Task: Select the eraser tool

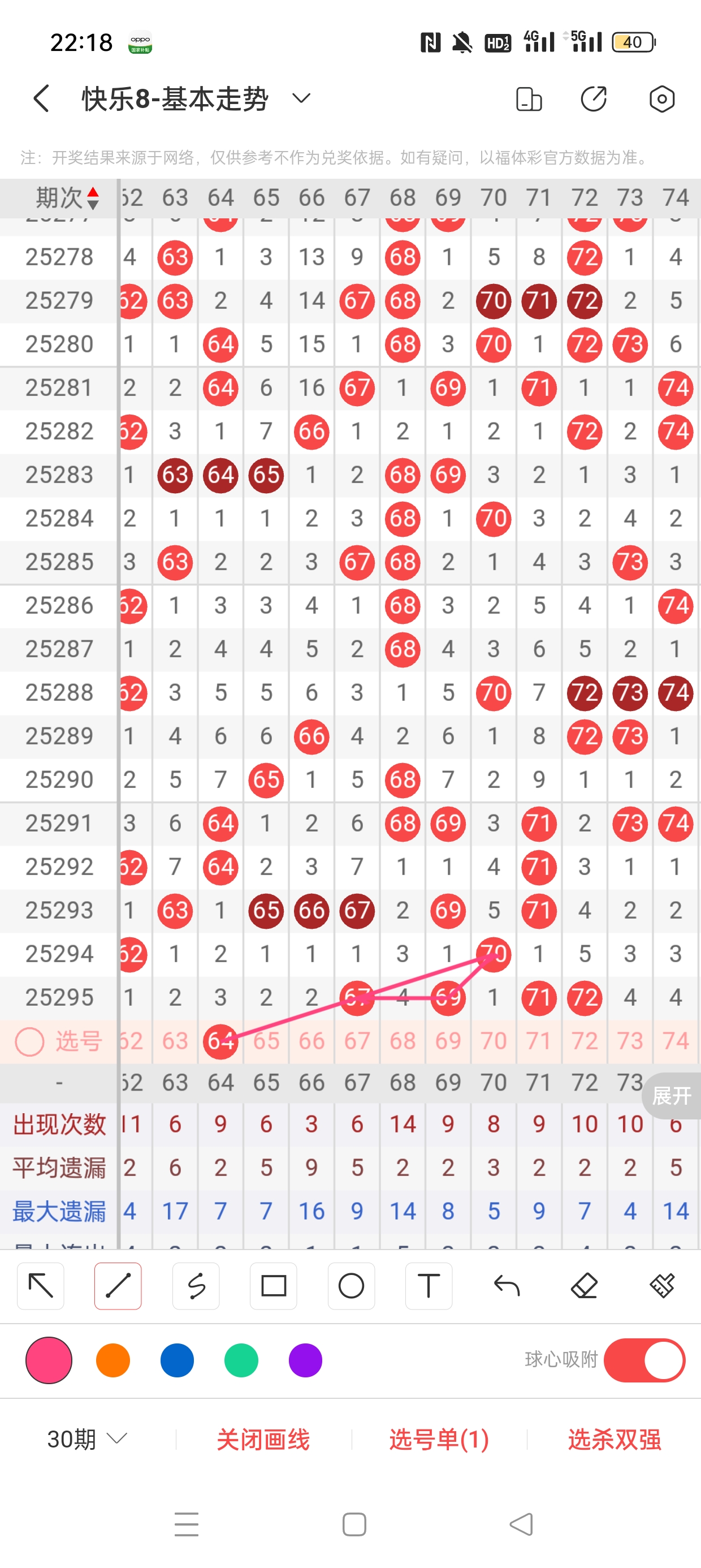Action: 584,1286
